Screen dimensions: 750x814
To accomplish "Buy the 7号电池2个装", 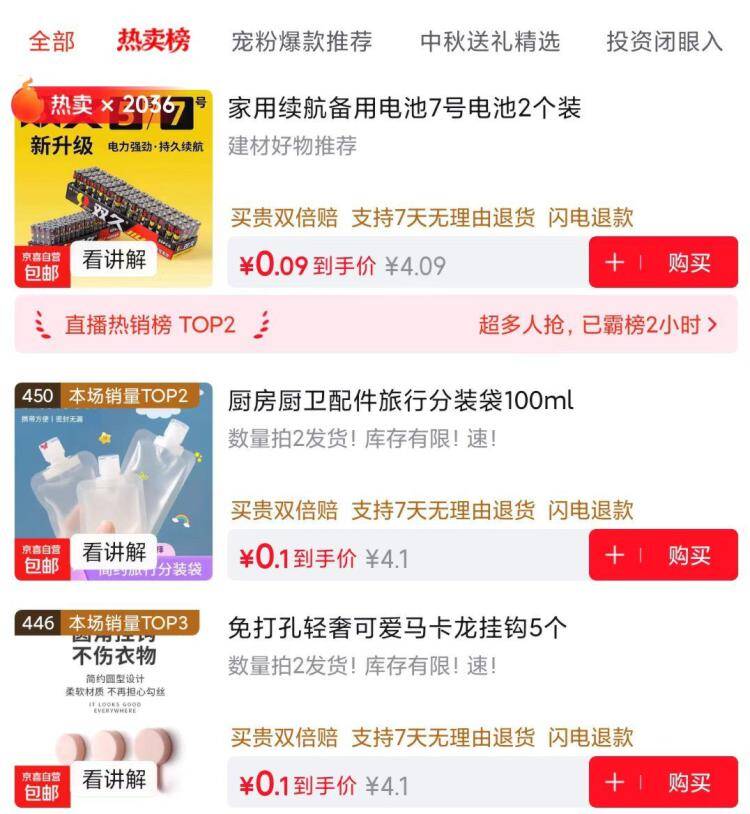I will tap(689, 263).
